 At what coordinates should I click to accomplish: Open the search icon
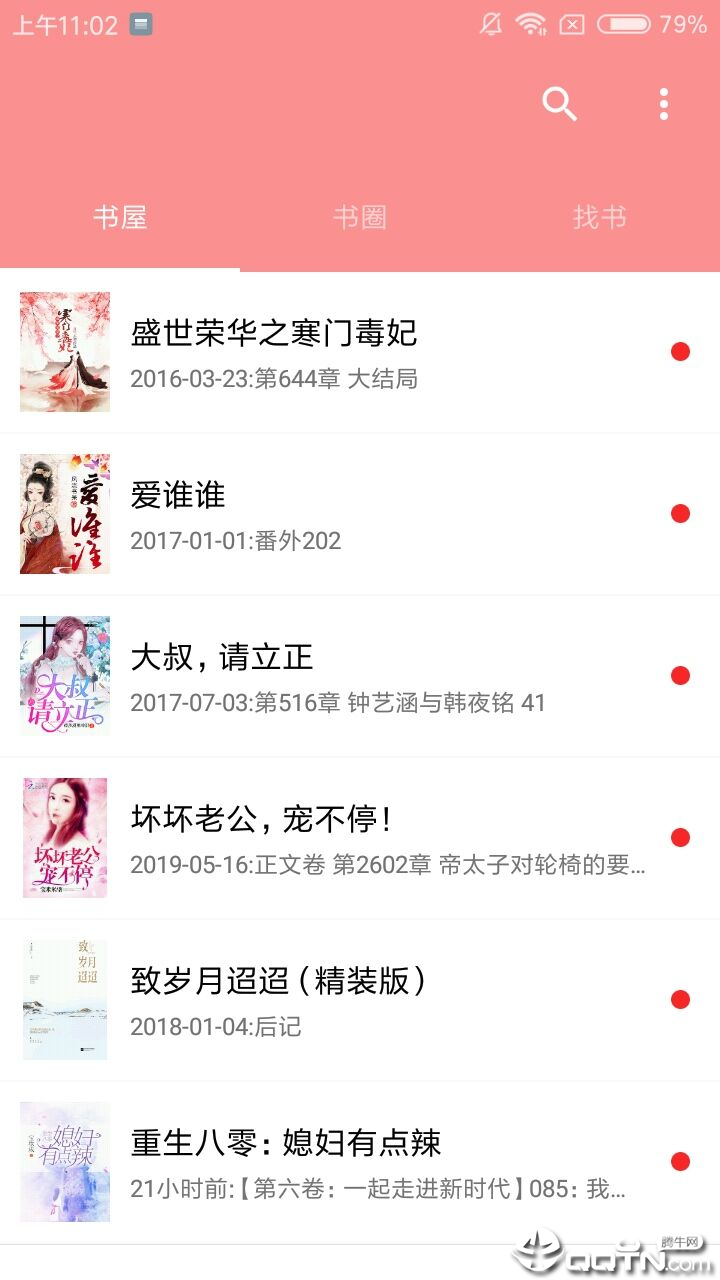pos(559,104)
